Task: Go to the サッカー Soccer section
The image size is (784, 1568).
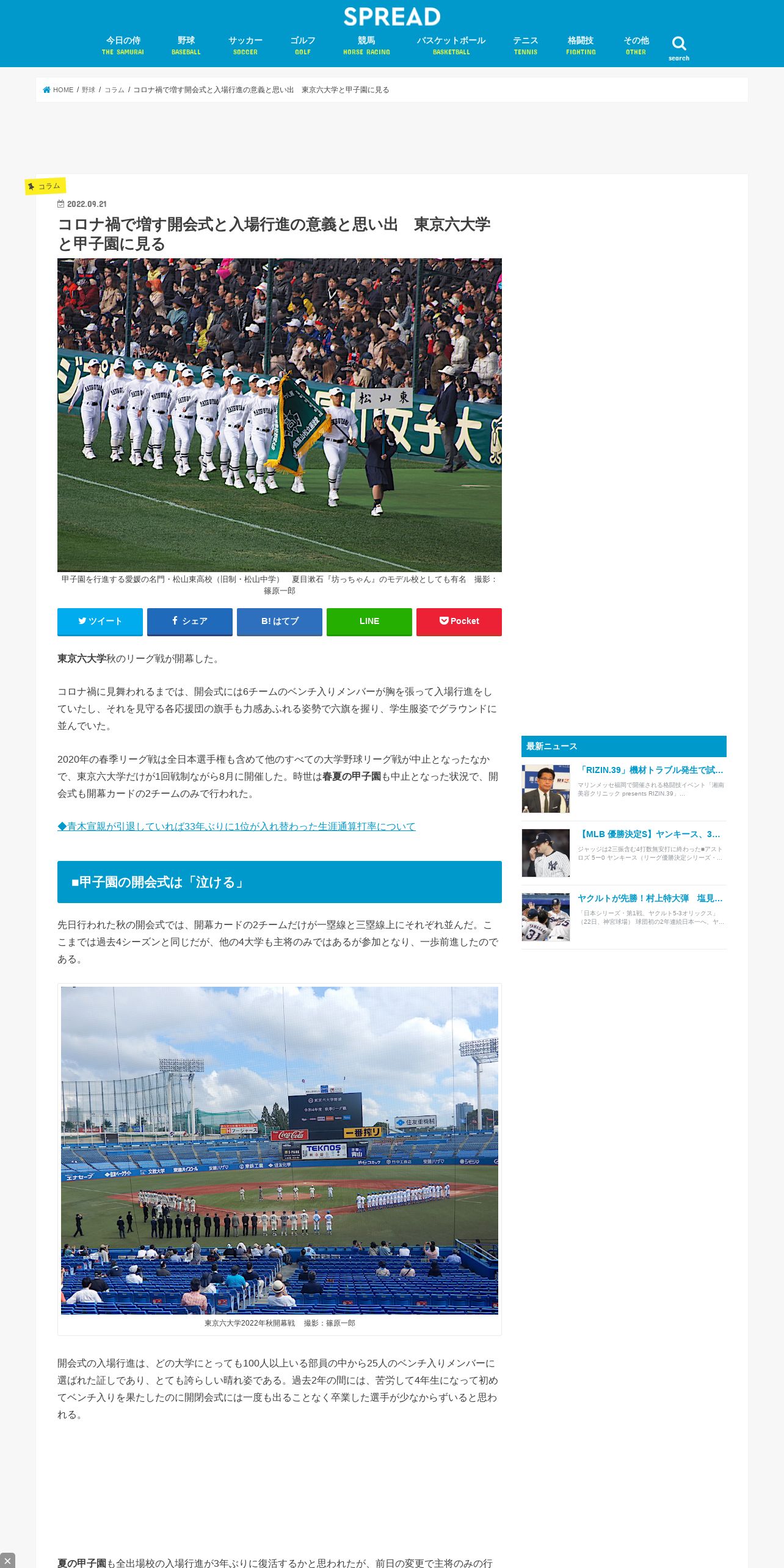Action: coord(245,46)
